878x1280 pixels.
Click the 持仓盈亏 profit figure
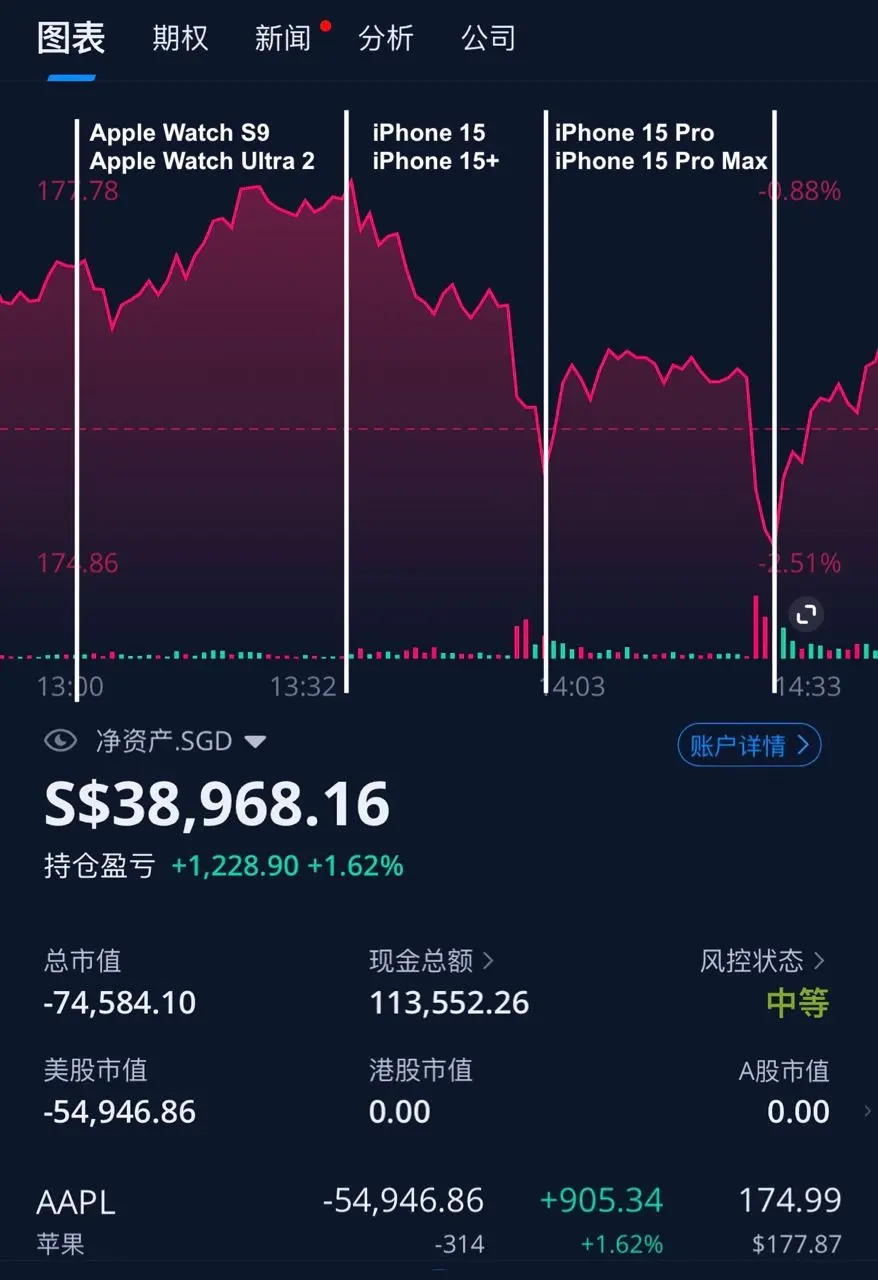point(233,865)
